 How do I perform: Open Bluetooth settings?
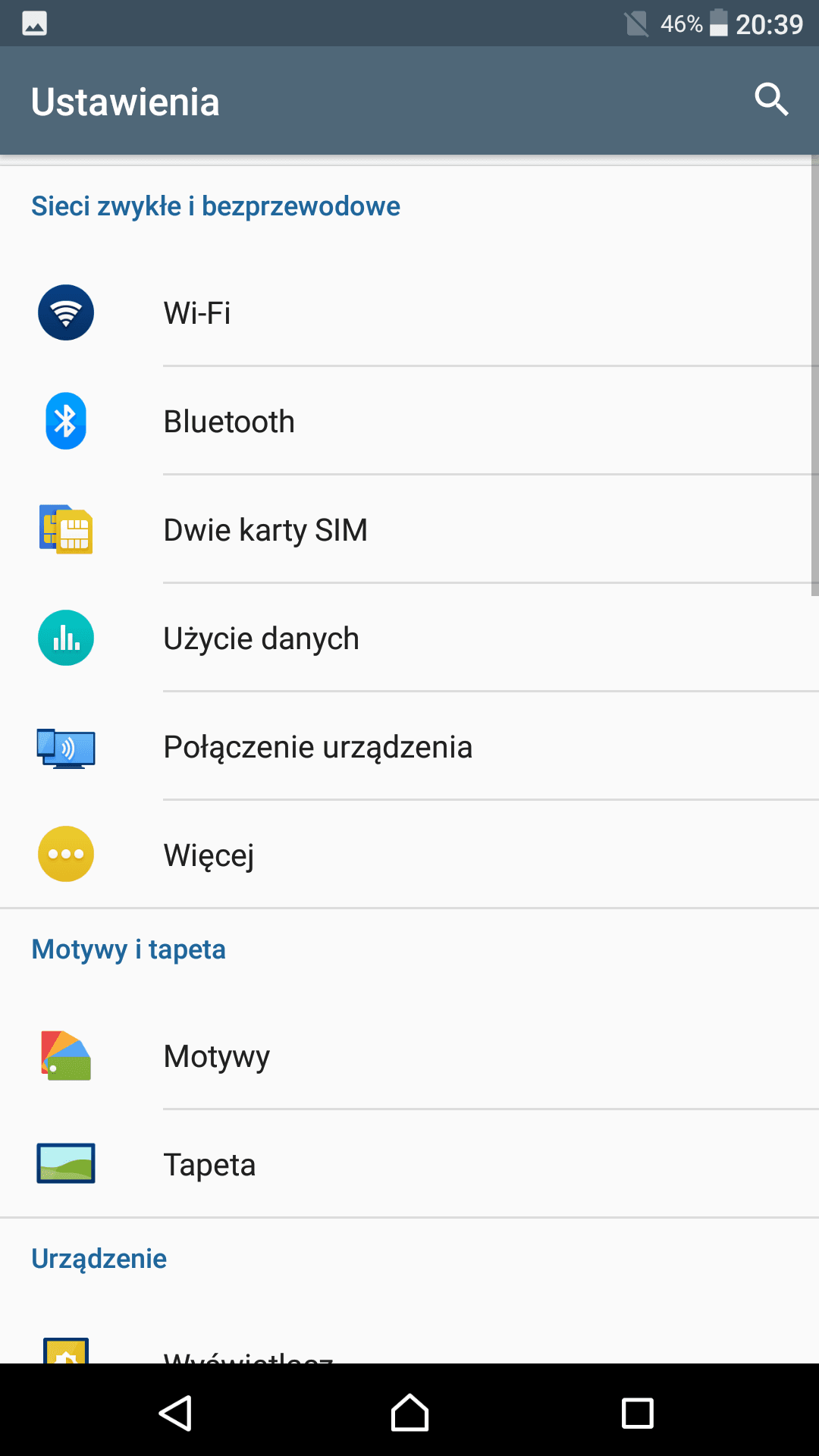click(409, 421)
